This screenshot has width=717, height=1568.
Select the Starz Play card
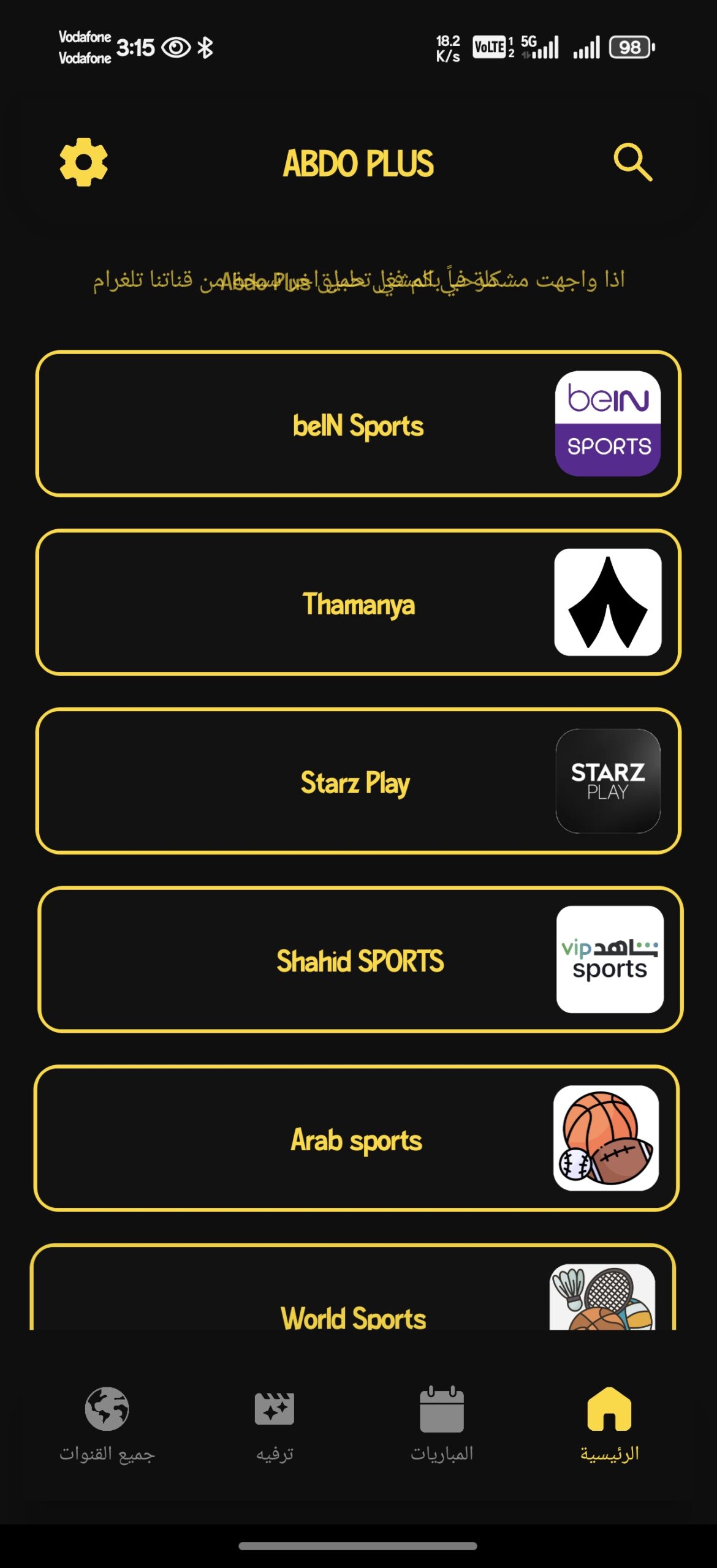coord(358,782)
